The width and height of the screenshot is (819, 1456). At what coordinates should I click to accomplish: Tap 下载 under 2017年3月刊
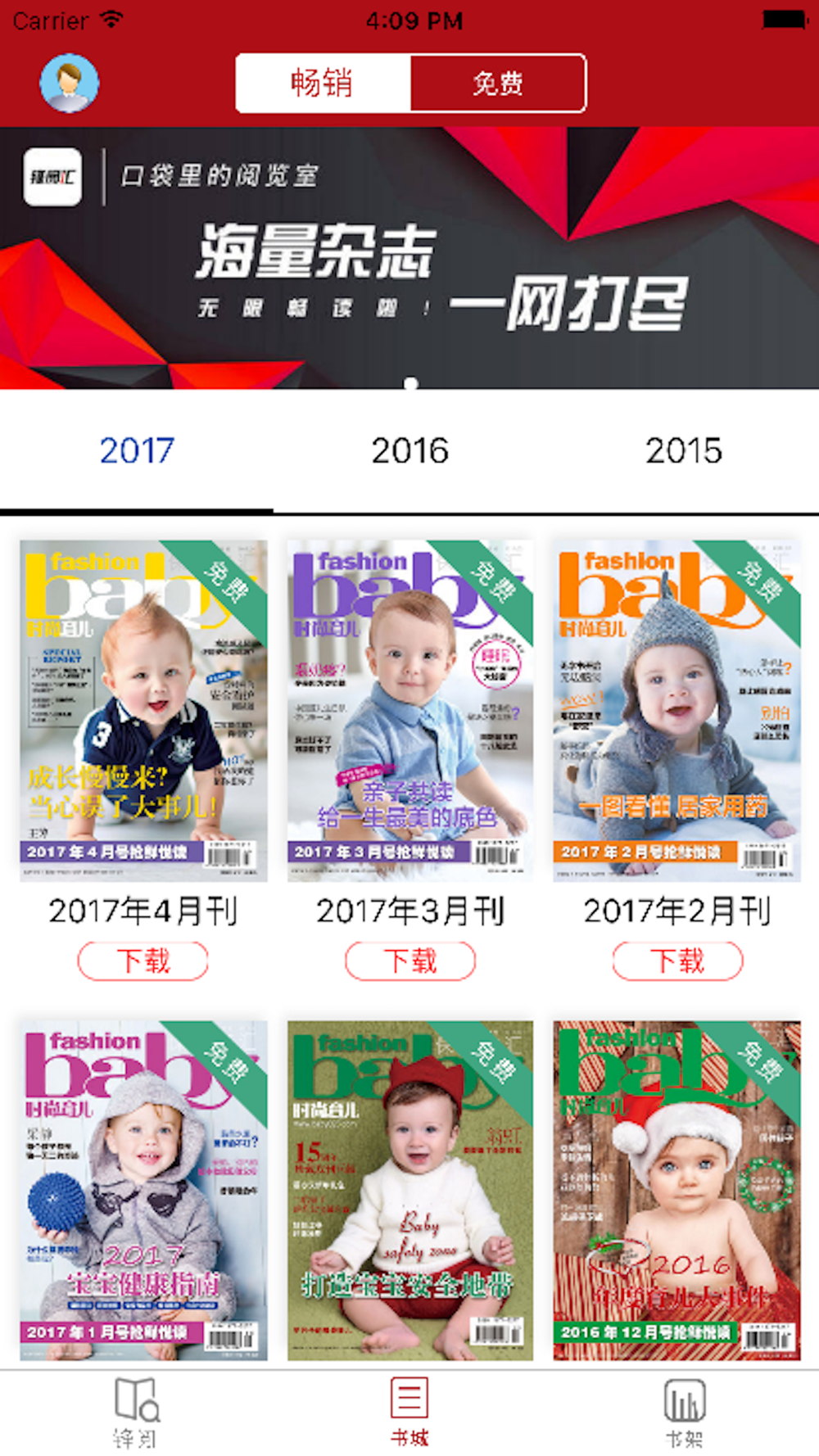409,961
